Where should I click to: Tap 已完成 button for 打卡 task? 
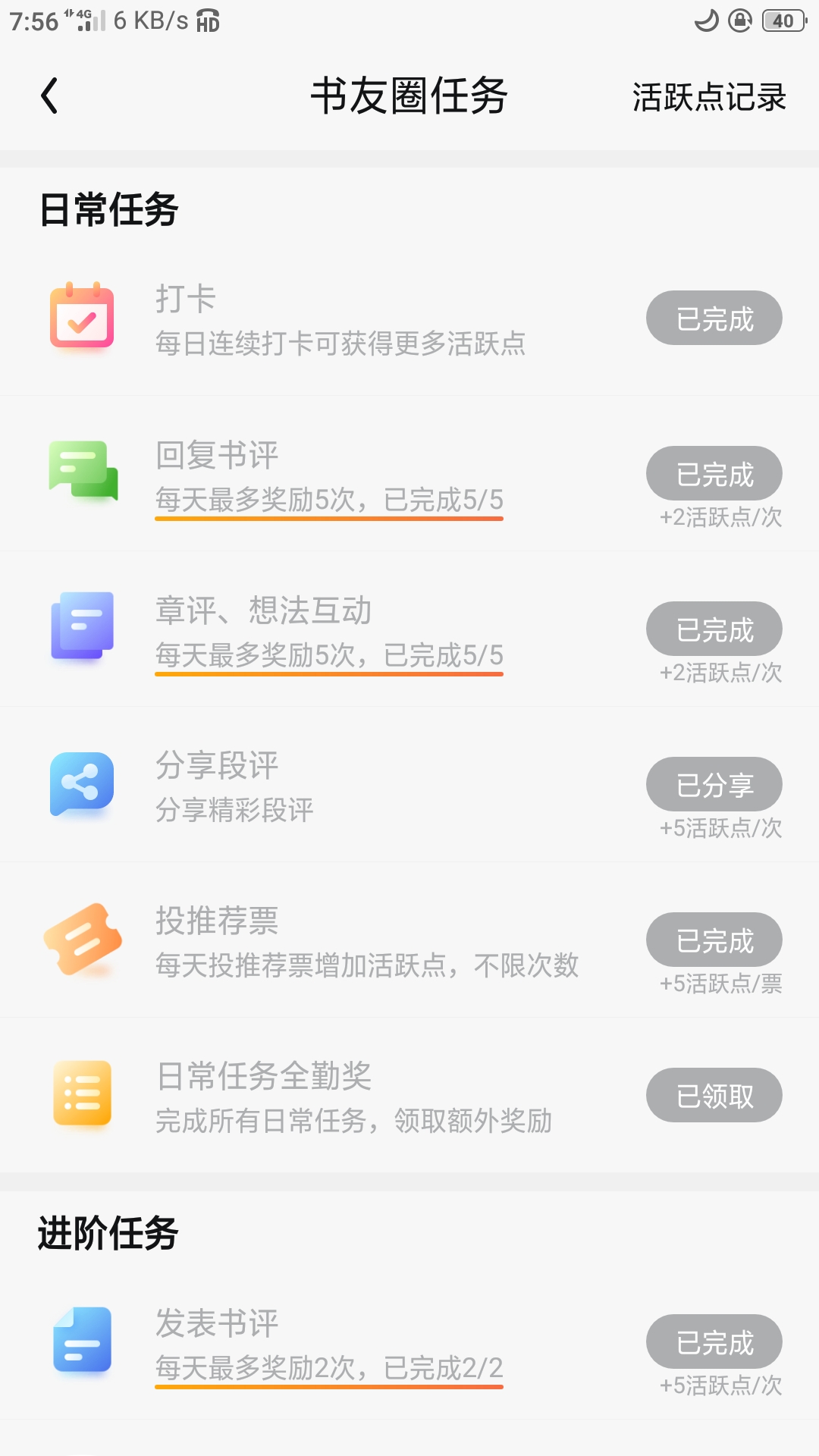(714, 318)
